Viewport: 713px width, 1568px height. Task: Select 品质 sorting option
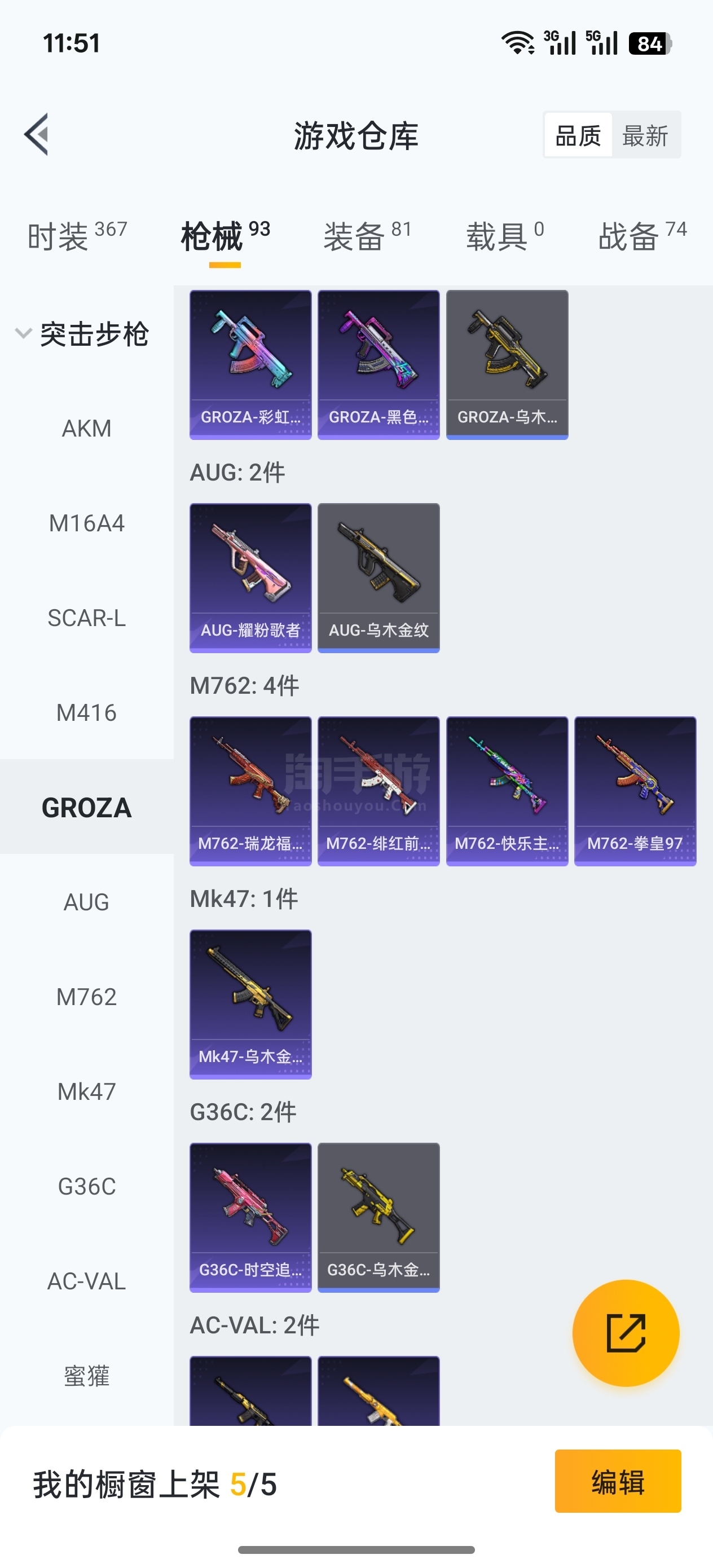pos(578,135)
